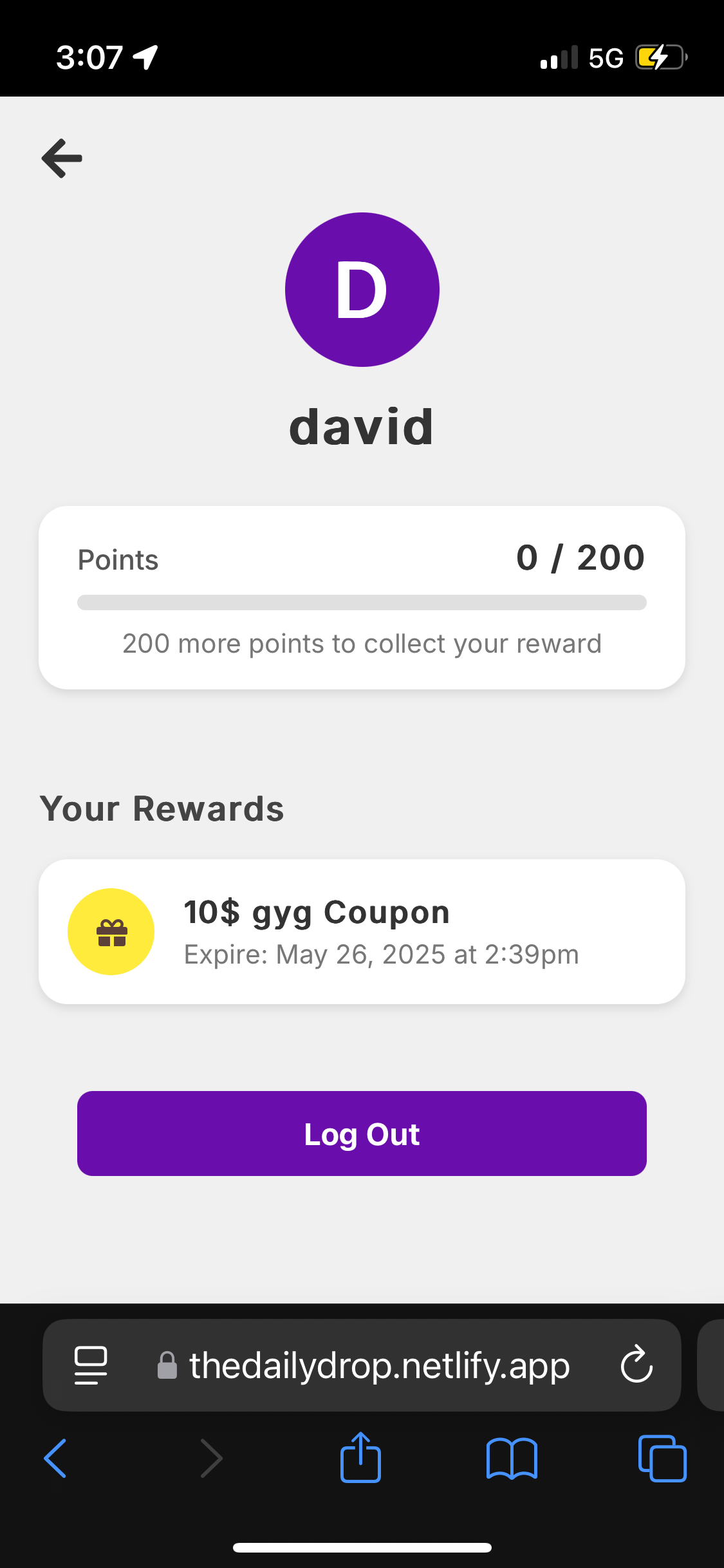This screenshot has height=1568, width=724.
Task: Reload the page in Safari
Action: pyautogui.click(x=636, y=1365)
